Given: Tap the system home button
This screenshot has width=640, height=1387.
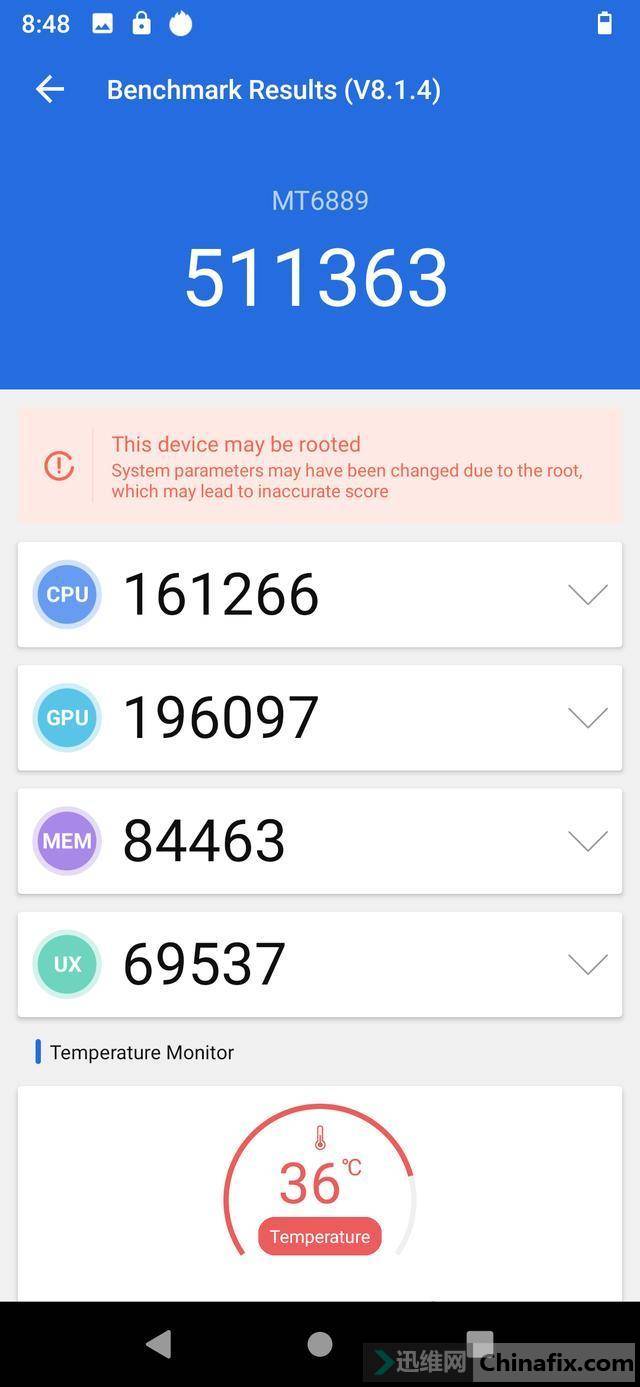Looking at the screenshot, I should [320, 1344].
